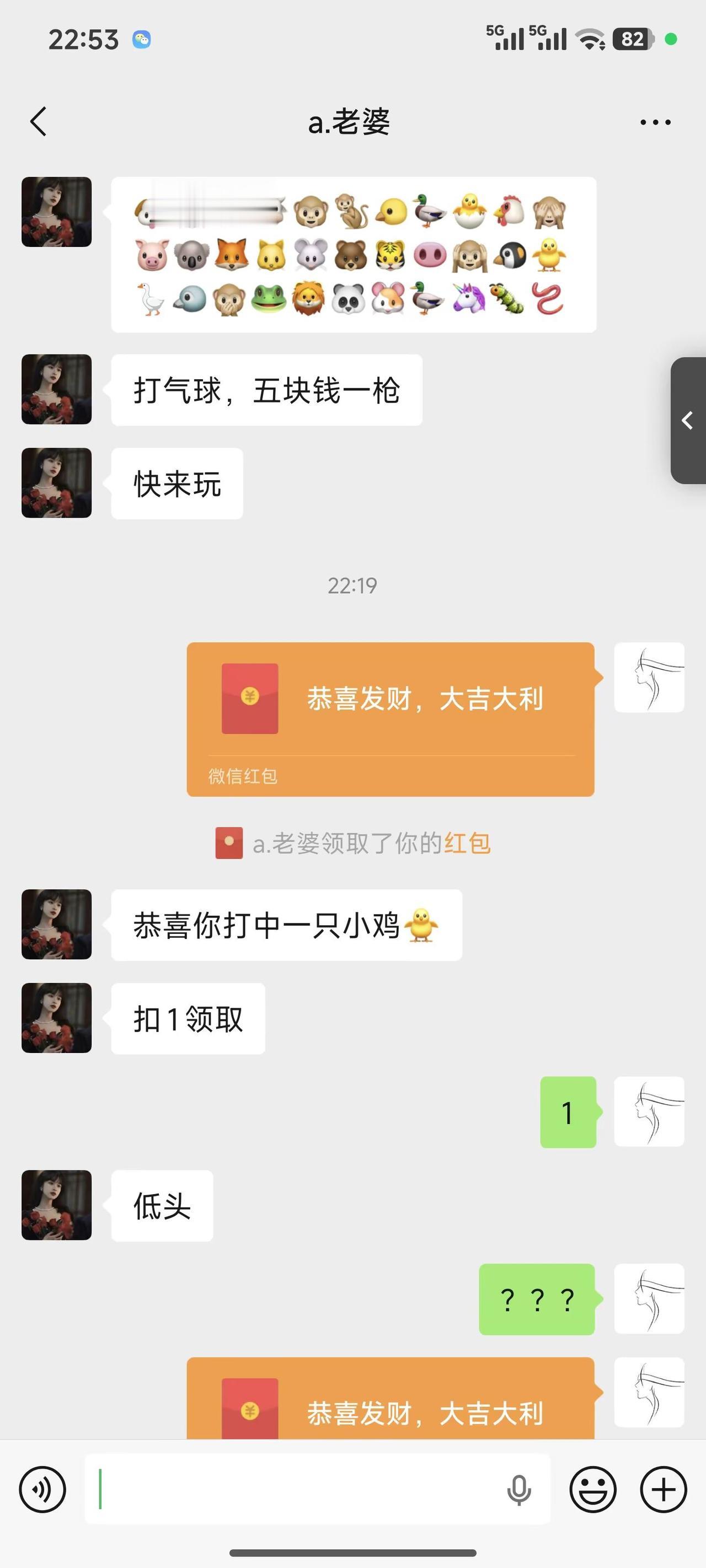Tap the back arrow to leave the chat
This screenshot has width=706, height=1568.
pyautogui.click(x=39, y=121)
